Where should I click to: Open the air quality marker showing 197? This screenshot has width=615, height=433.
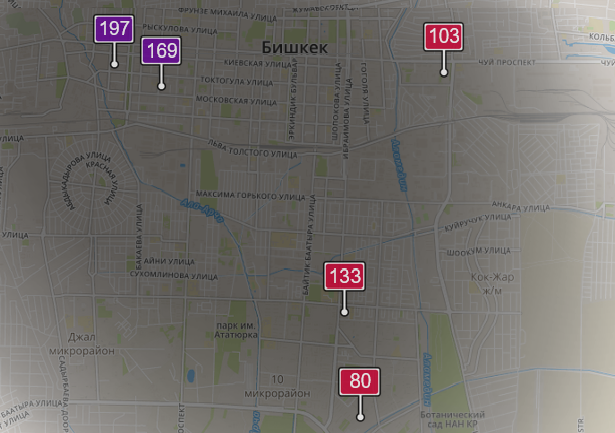pos(115,29)
